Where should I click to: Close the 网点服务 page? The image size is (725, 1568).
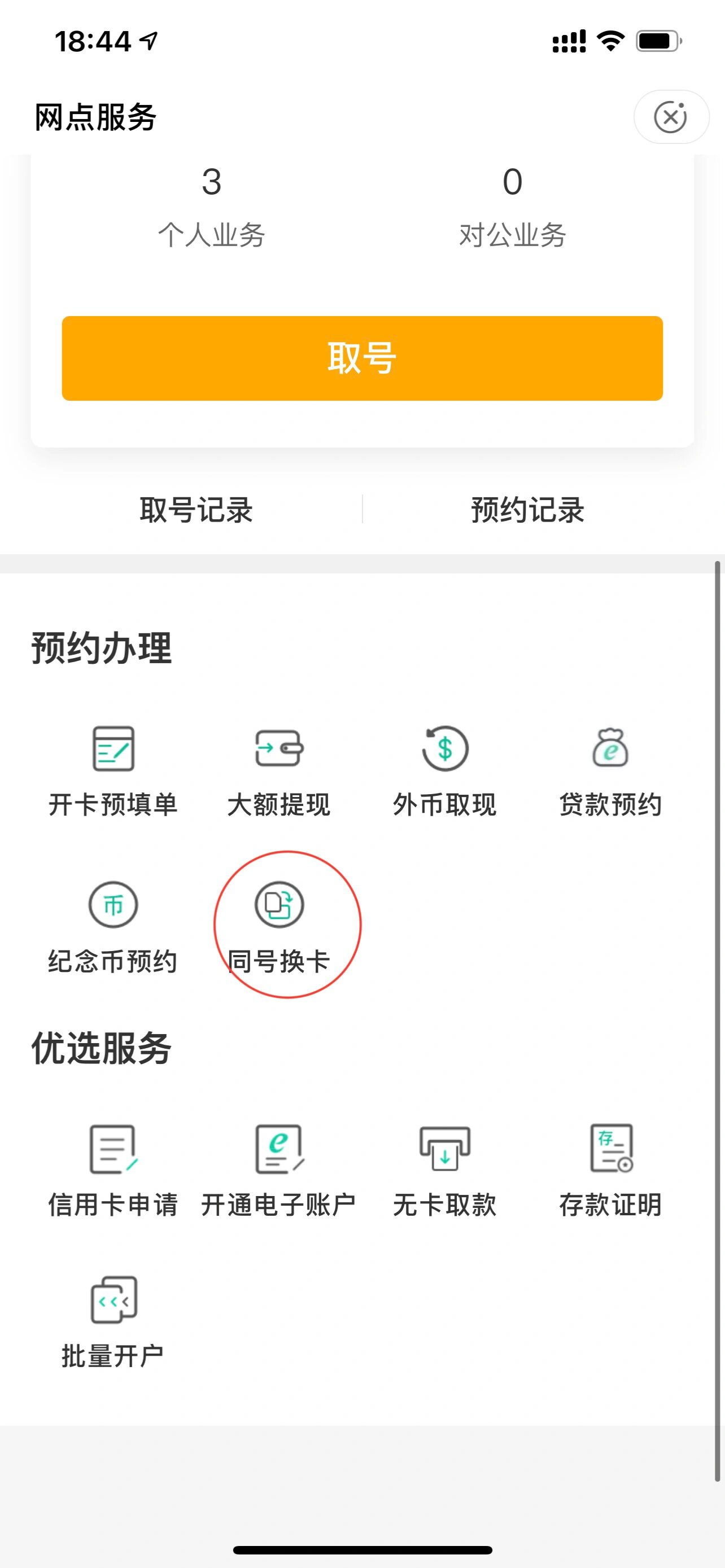(671, 116)
